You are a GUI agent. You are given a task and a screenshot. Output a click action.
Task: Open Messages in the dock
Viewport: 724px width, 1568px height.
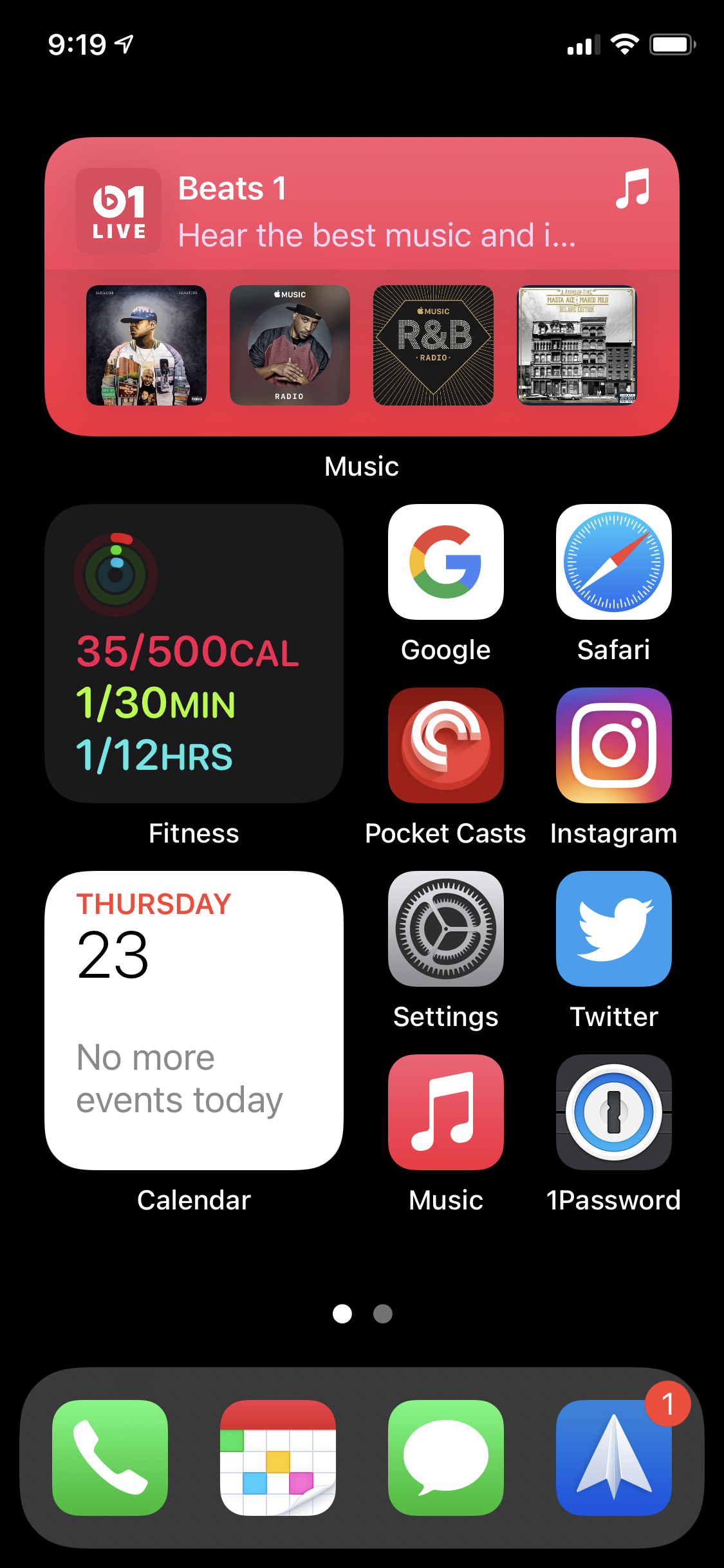coord(445,1457)
